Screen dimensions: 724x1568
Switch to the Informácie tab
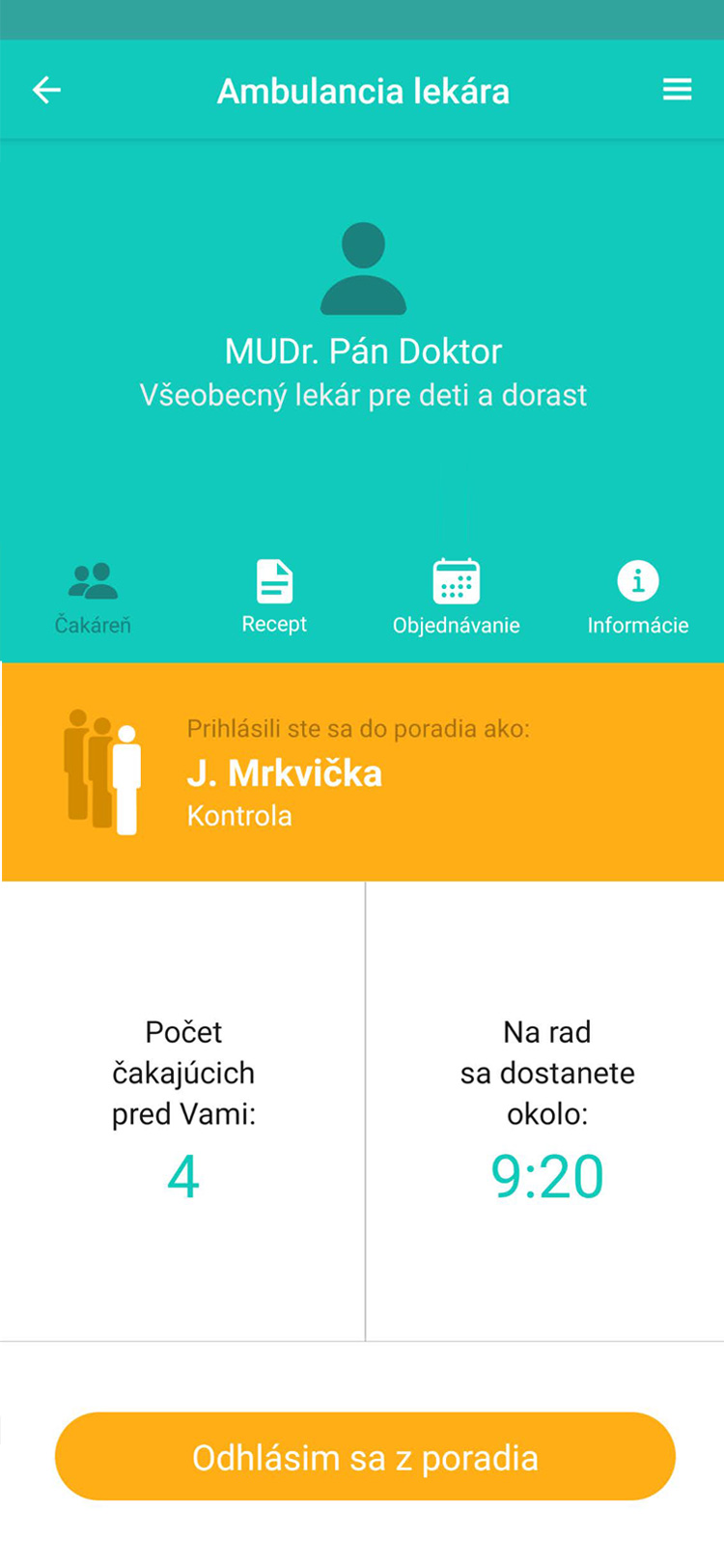637,625
